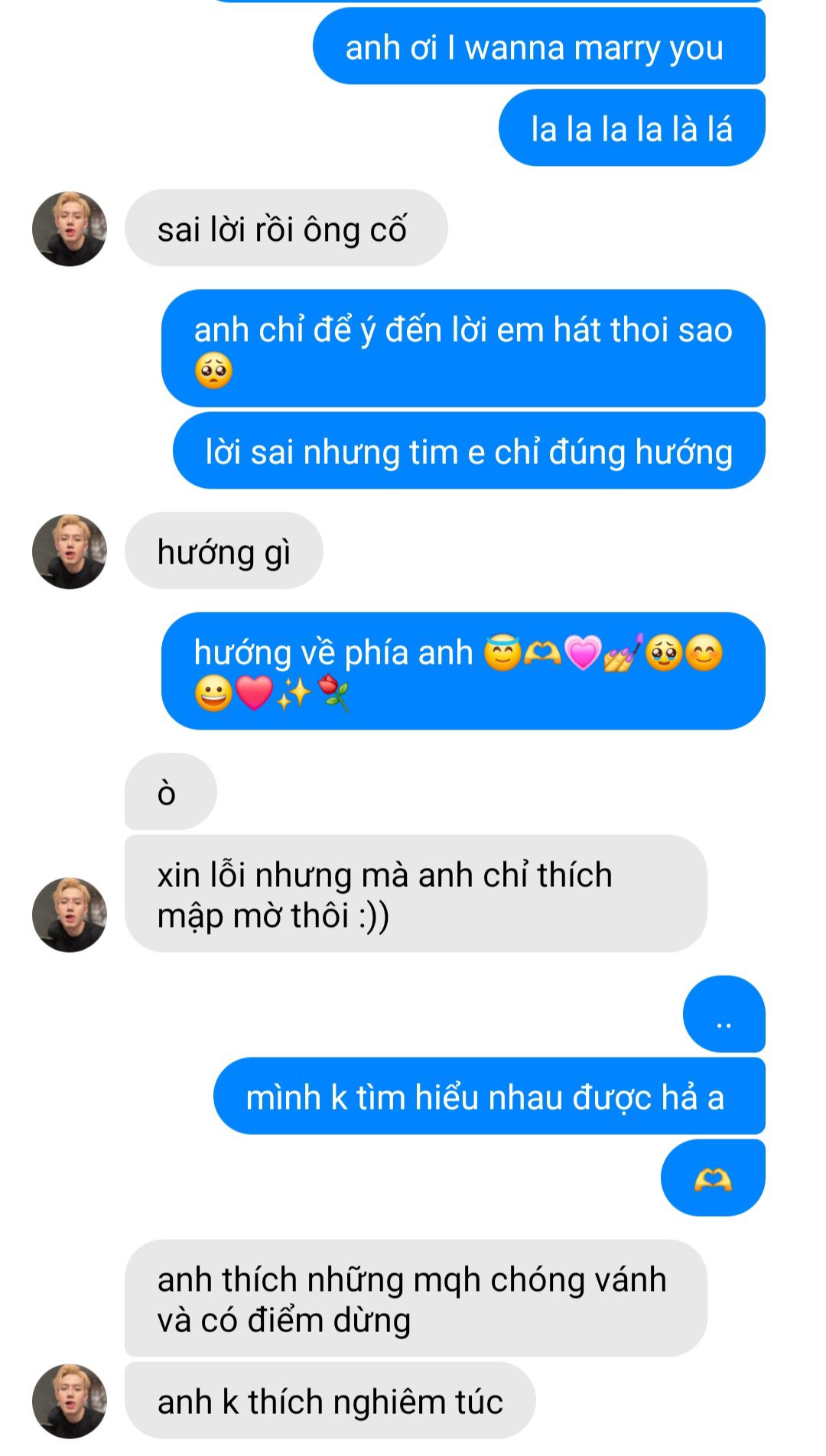Select the avatar beside "anh k thích nghiêm túc"
This screenshot has height=1456, width=826.
(69, 1401)
